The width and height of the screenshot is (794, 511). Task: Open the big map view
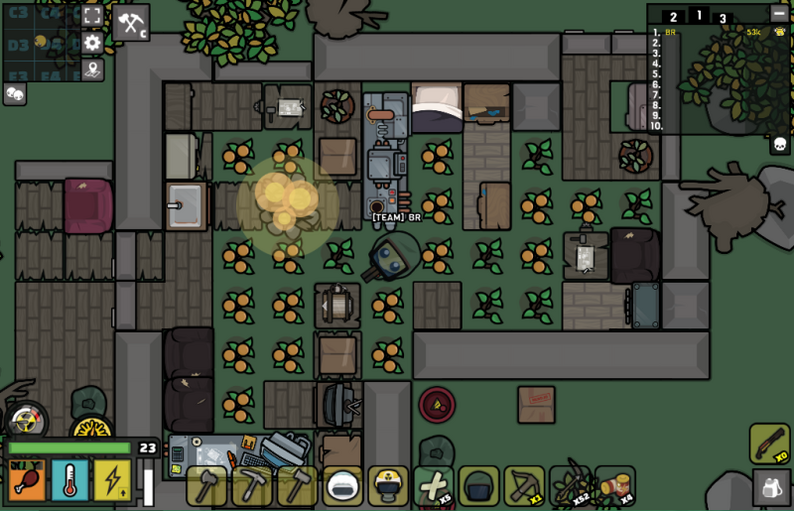[92, 70]
